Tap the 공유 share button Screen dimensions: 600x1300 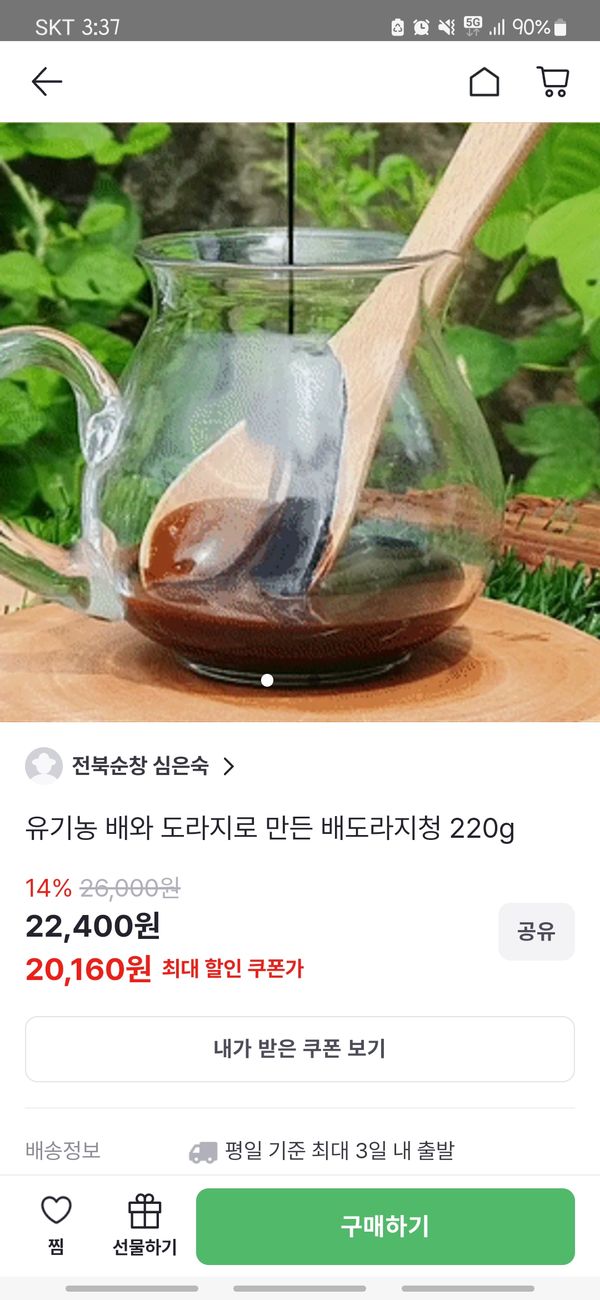[x=536, y=932]
